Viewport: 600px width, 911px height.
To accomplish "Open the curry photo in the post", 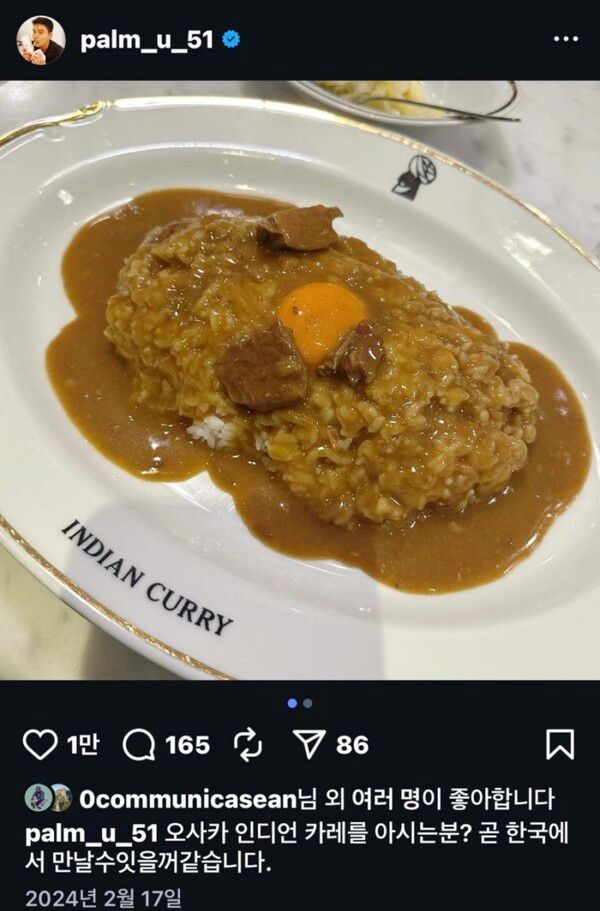I will (x=300, y=380).
